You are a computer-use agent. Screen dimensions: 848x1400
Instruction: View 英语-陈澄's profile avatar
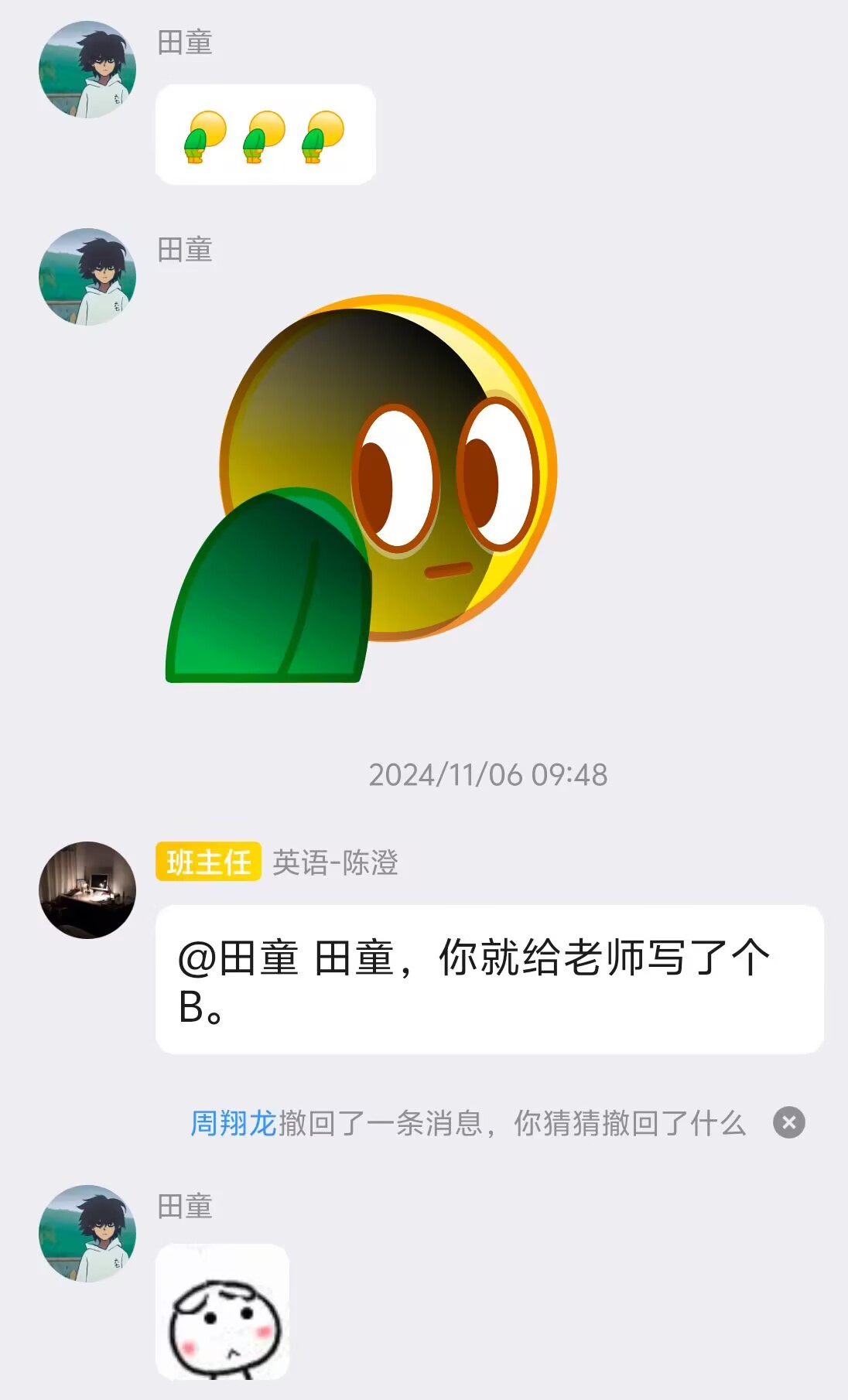click(x=87, y=890)
